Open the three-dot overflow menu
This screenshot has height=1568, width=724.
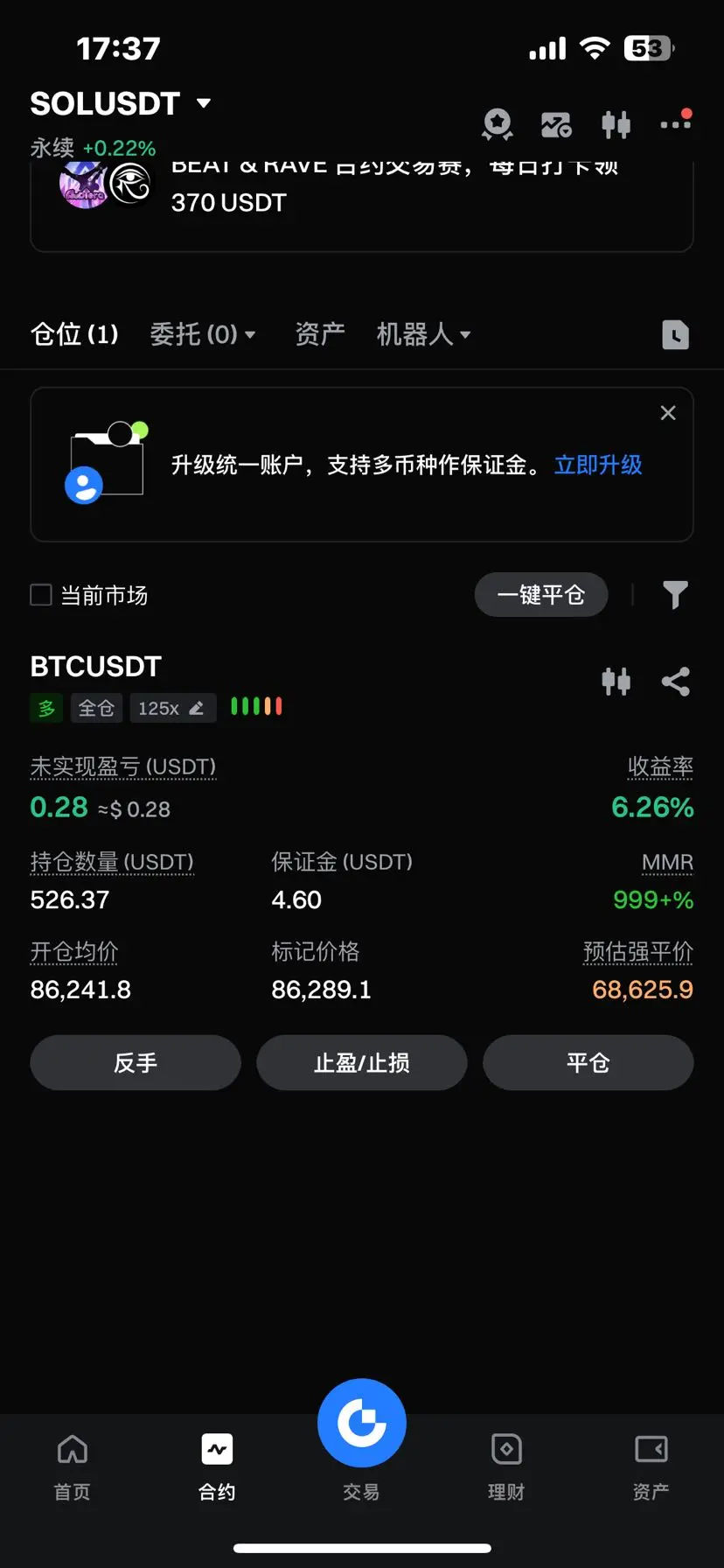tap(675, 124)
